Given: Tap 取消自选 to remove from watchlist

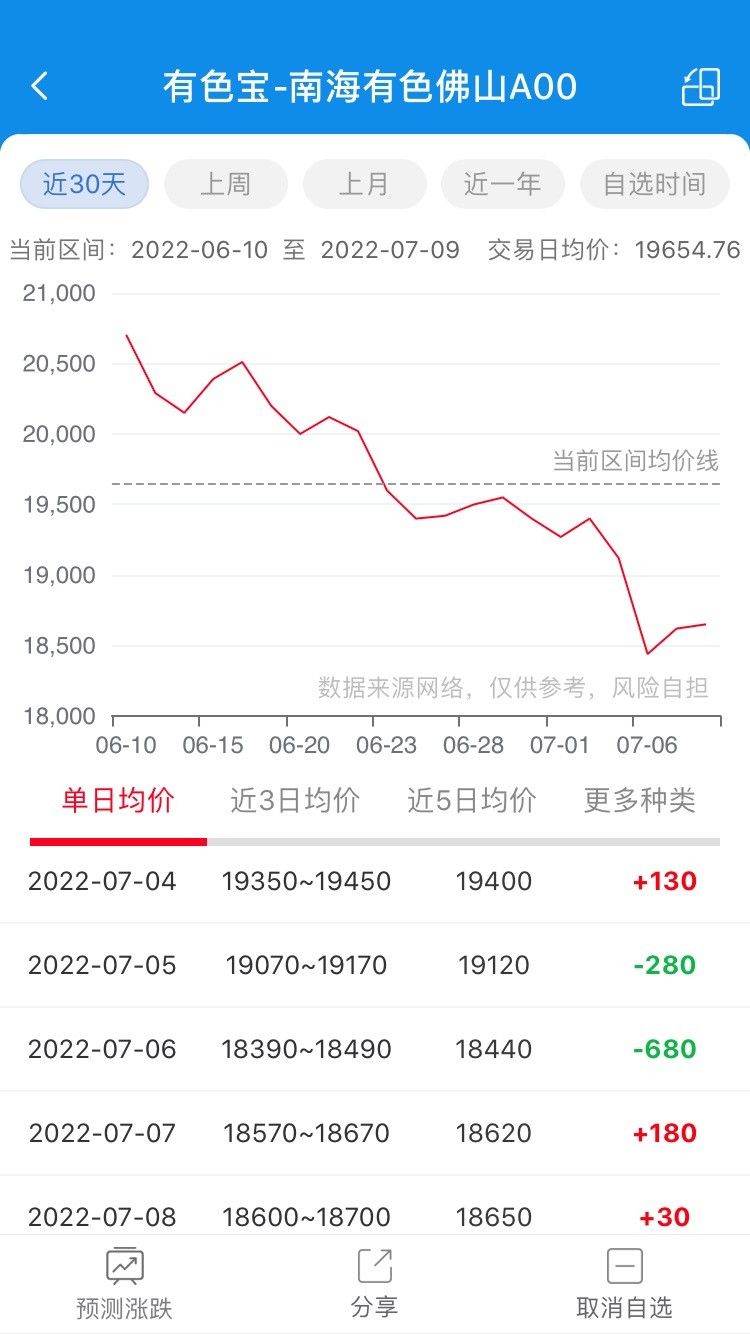Looking at the screenshot, I should tap(625, 1284).
